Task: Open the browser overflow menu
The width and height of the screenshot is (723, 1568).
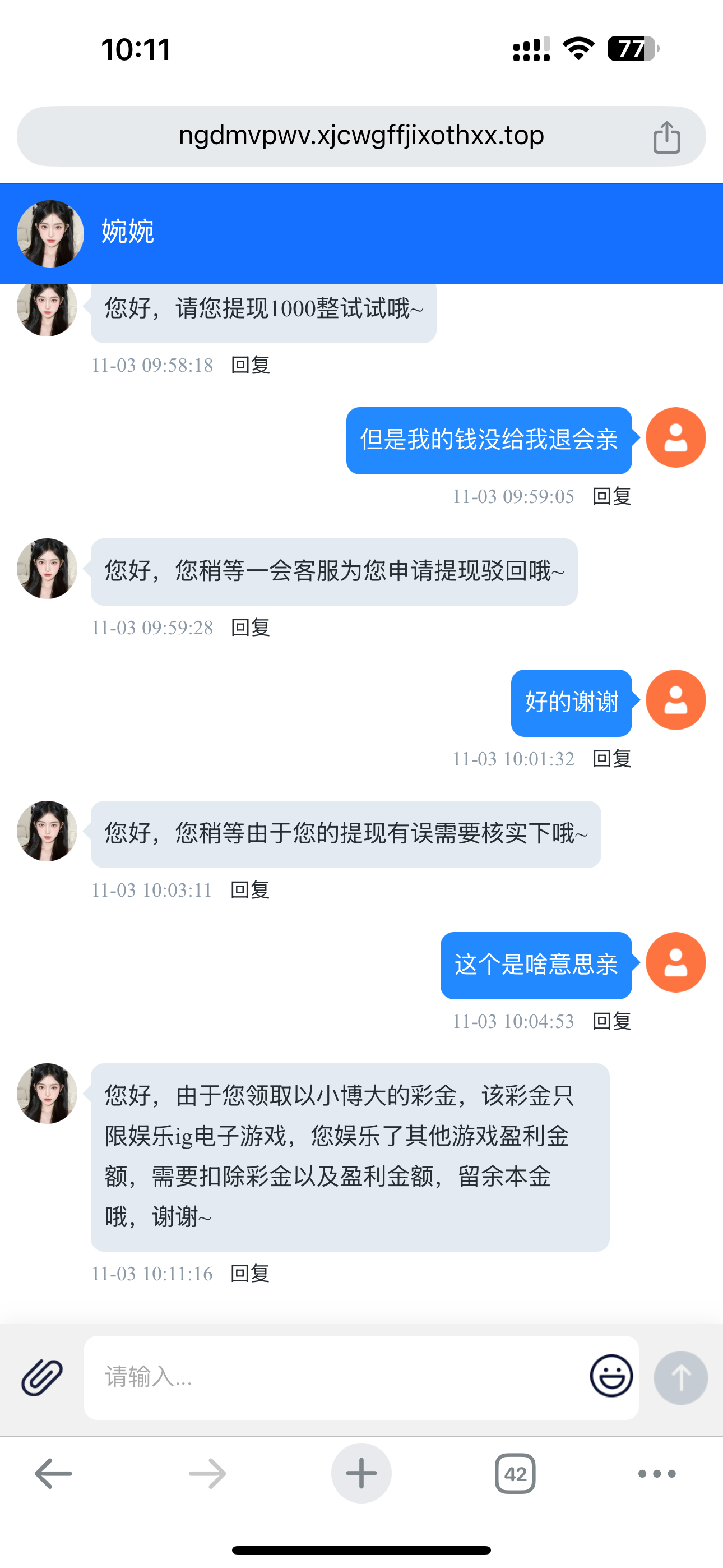Action: (x=657, y=1474)
